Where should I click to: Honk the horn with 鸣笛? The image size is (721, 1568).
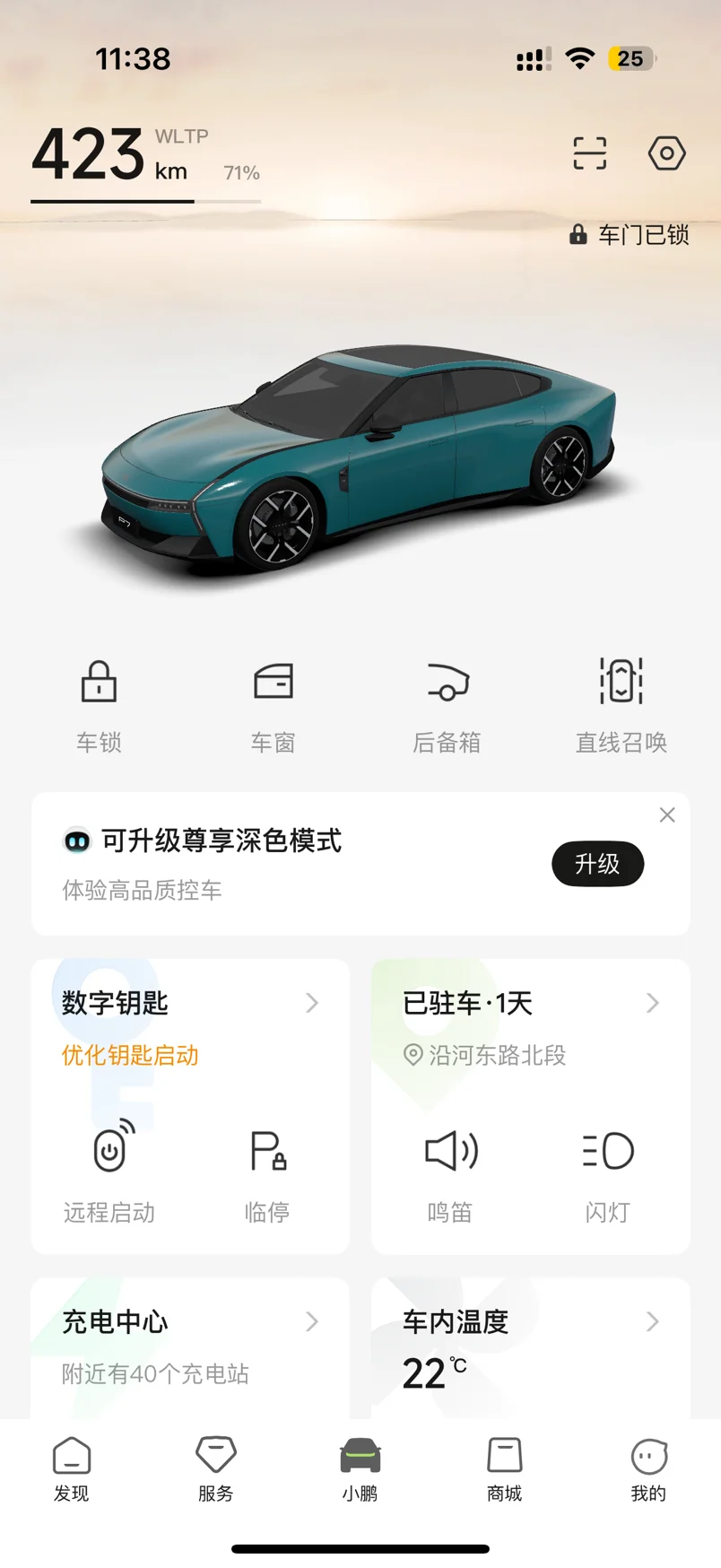[450, 1170]
